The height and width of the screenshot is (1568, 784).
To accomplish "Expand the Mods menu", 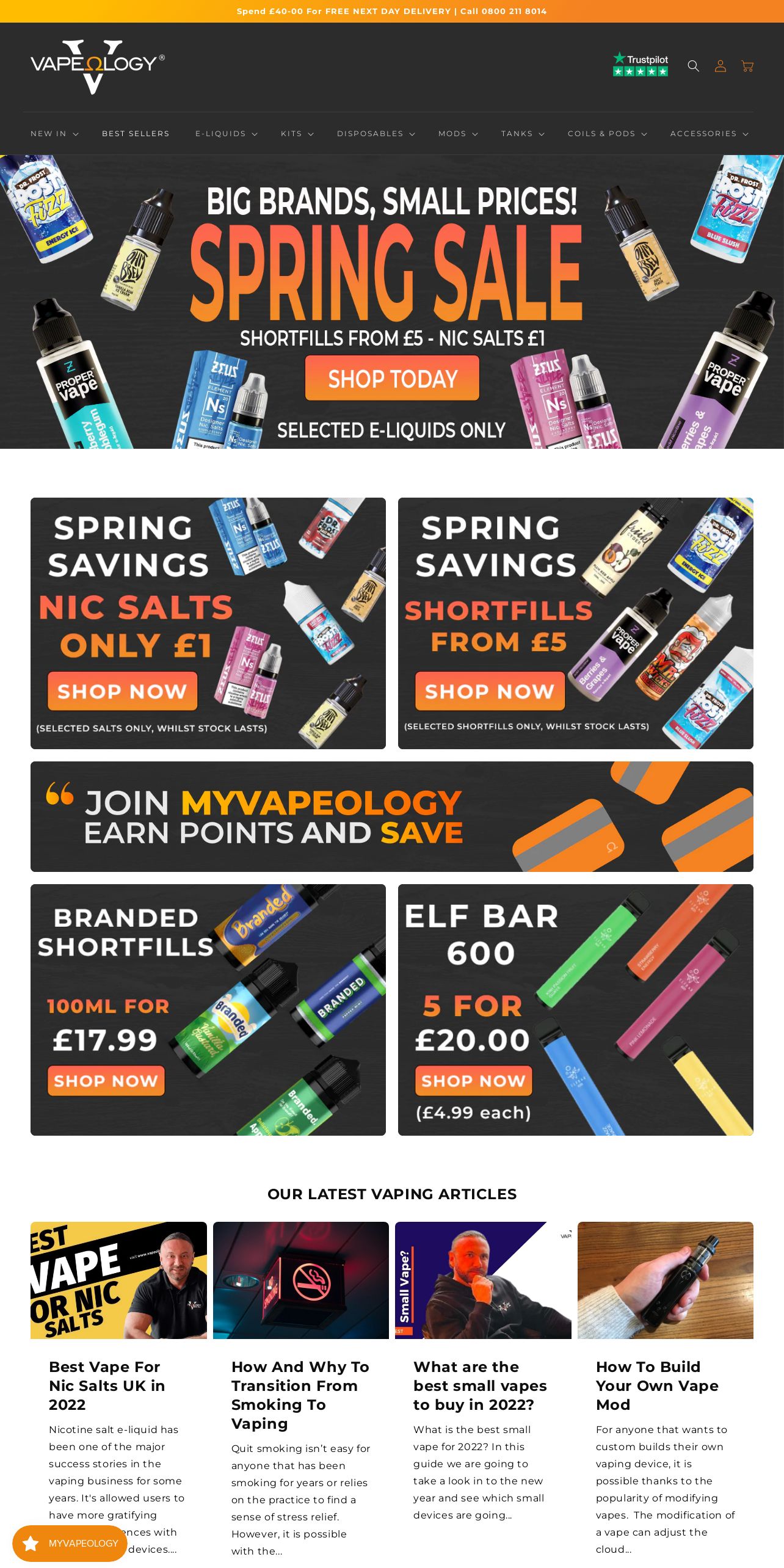I will 458,134.
